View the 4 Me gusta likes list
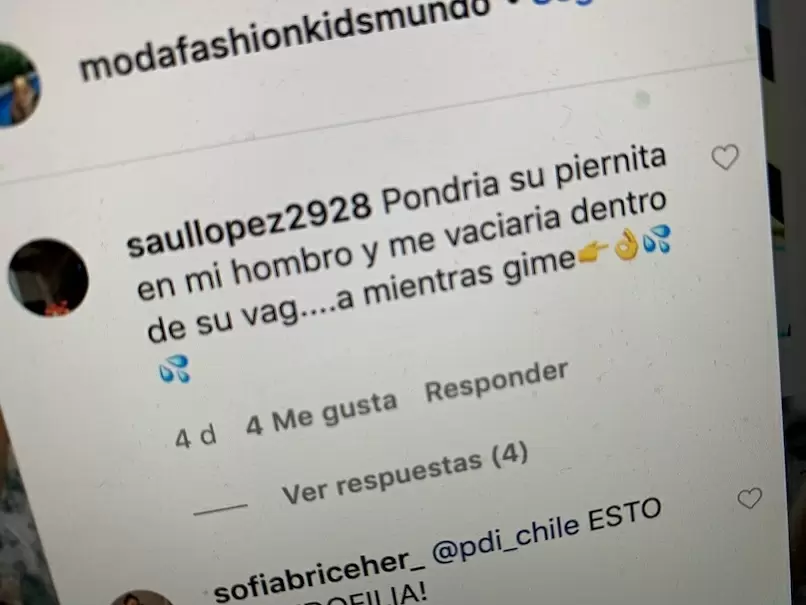This screenshot has height=605, width=806. 321,412
